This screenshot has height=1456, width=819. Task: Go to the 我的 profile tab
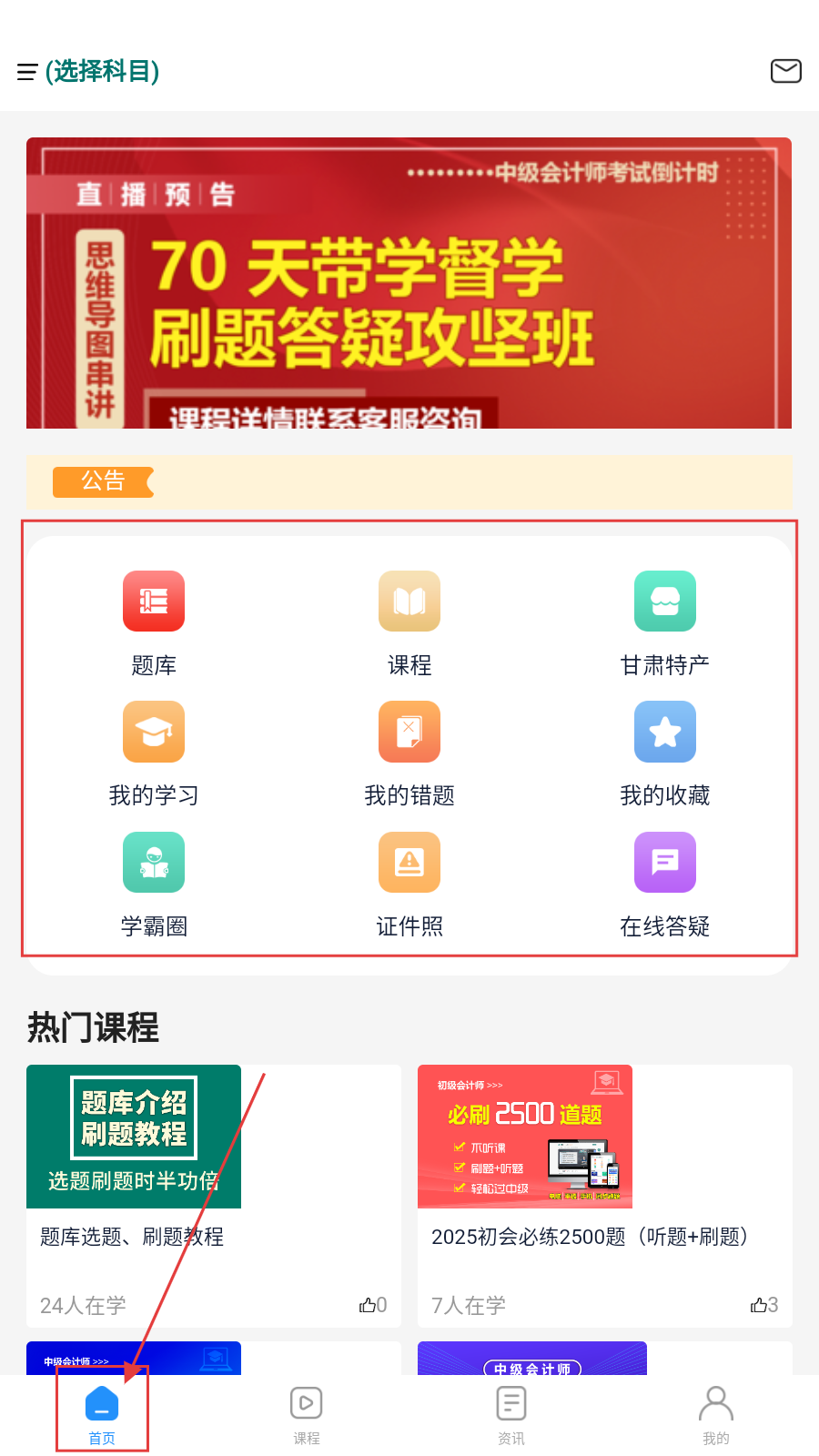click(x=716, y=1415)
